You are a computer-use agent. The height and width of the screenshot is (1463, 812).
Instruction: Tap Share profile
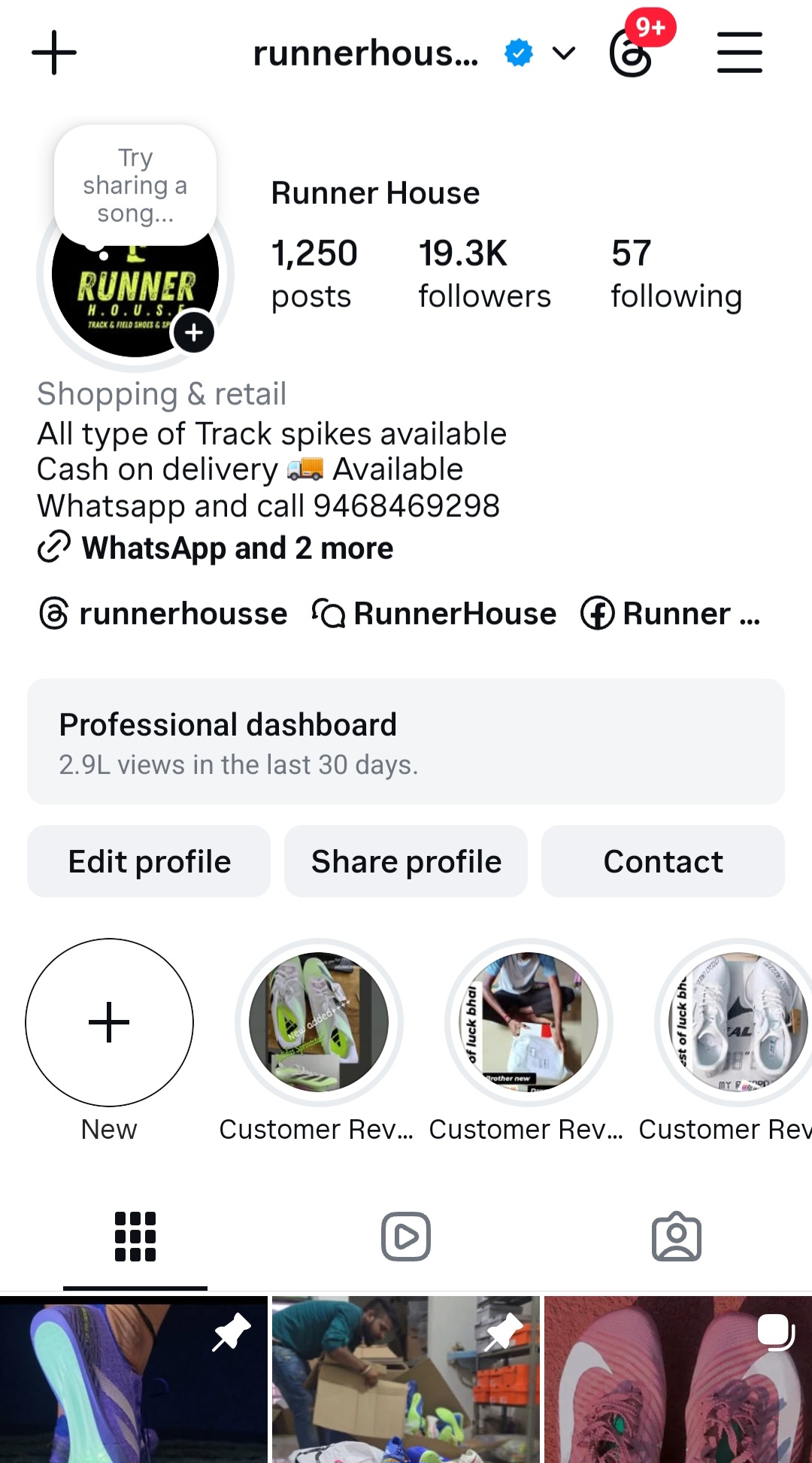click(406, 861)
